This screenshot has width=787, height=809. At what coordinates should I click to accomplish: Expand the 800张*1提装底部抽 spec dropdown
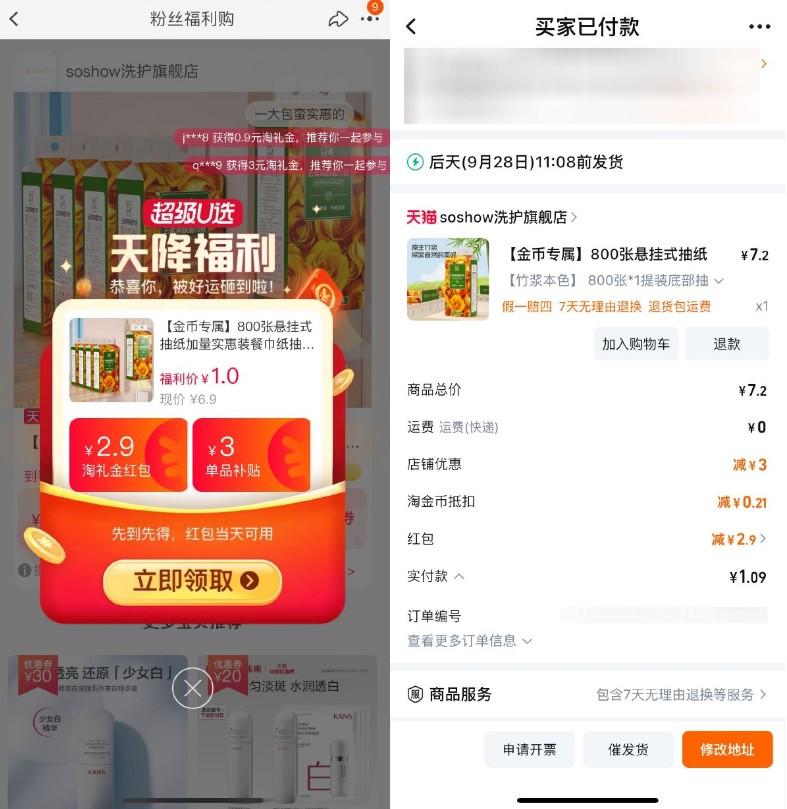pos(718,281)
